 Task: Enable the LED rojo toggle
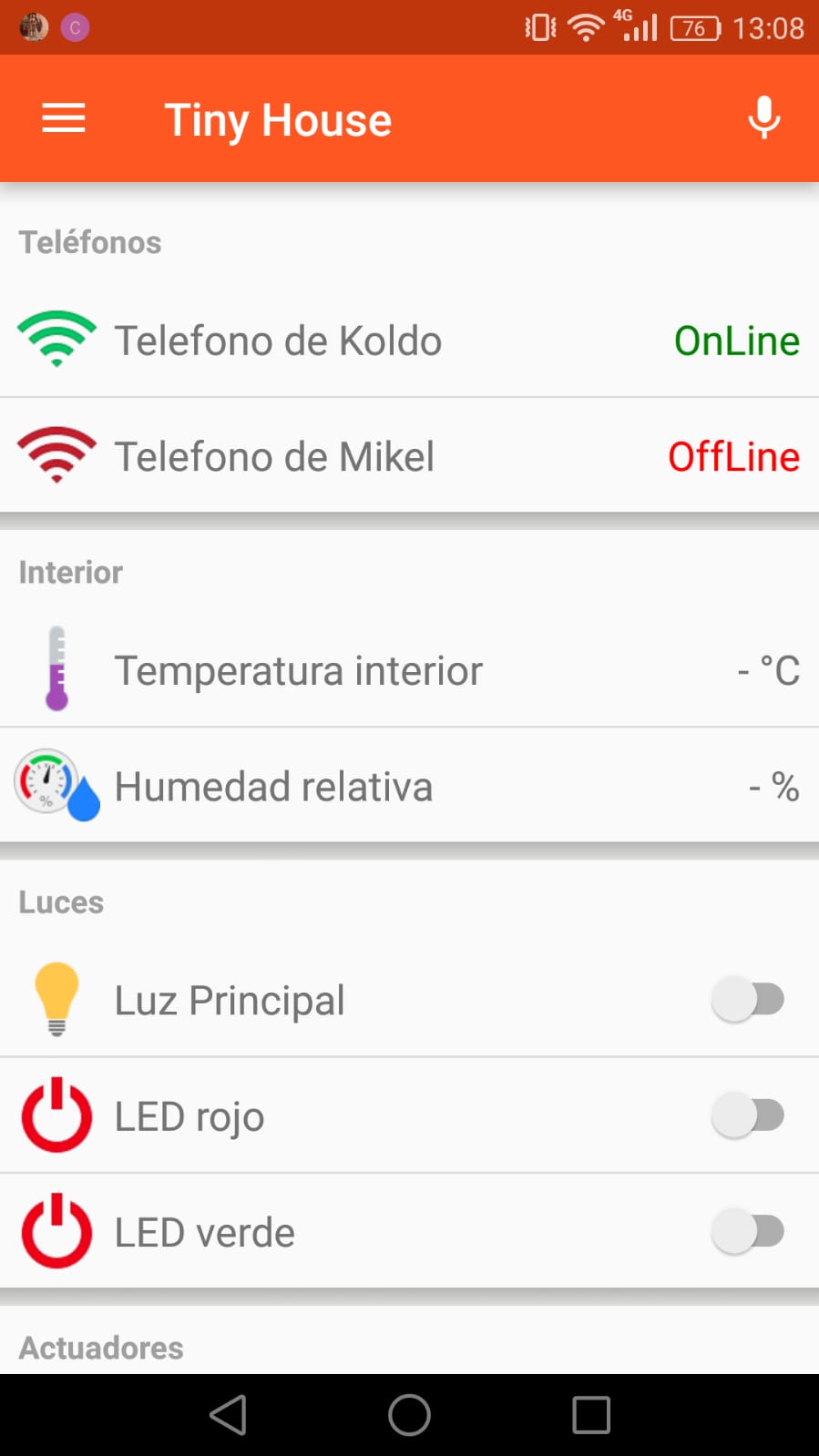(x=747, y=1115)
